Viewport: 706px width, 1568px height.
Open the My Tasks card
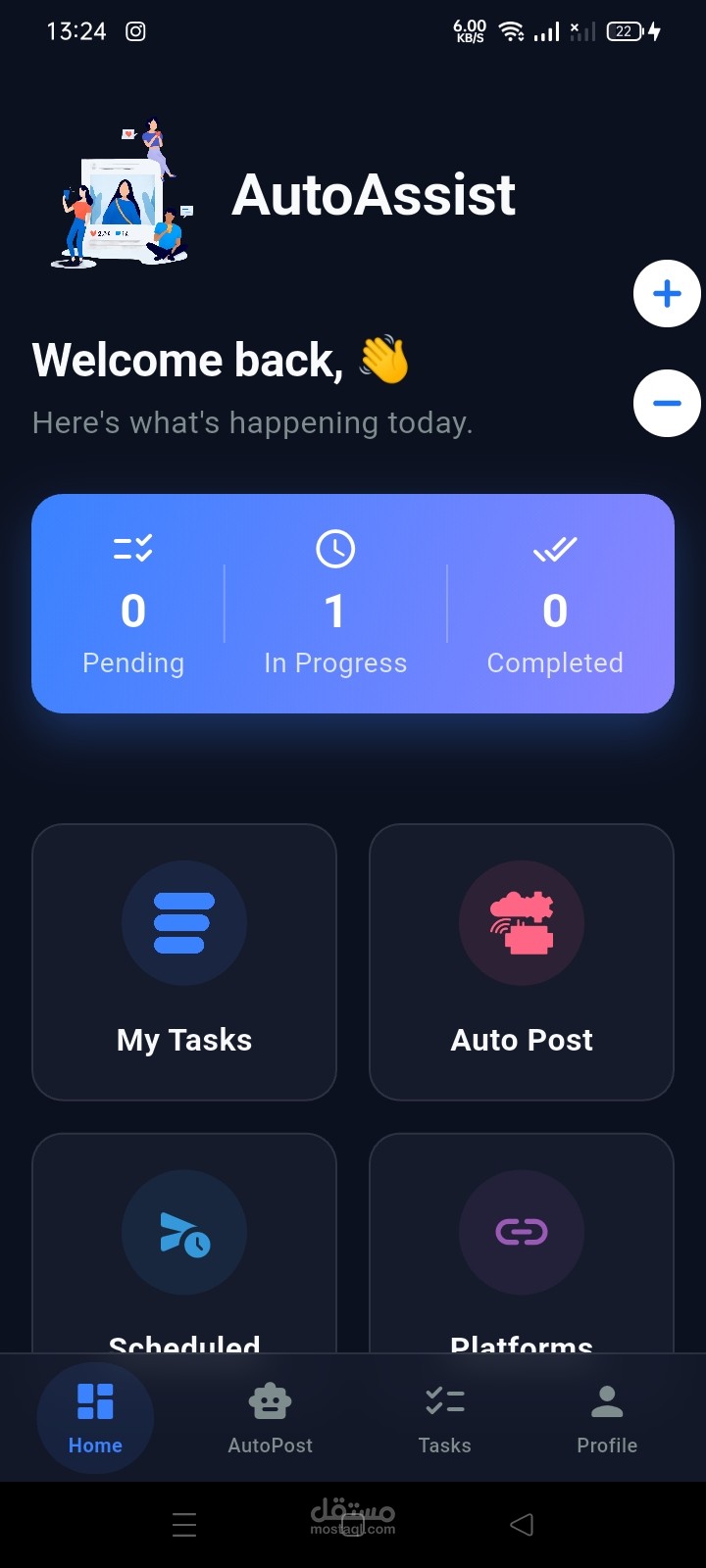[184, 962]
